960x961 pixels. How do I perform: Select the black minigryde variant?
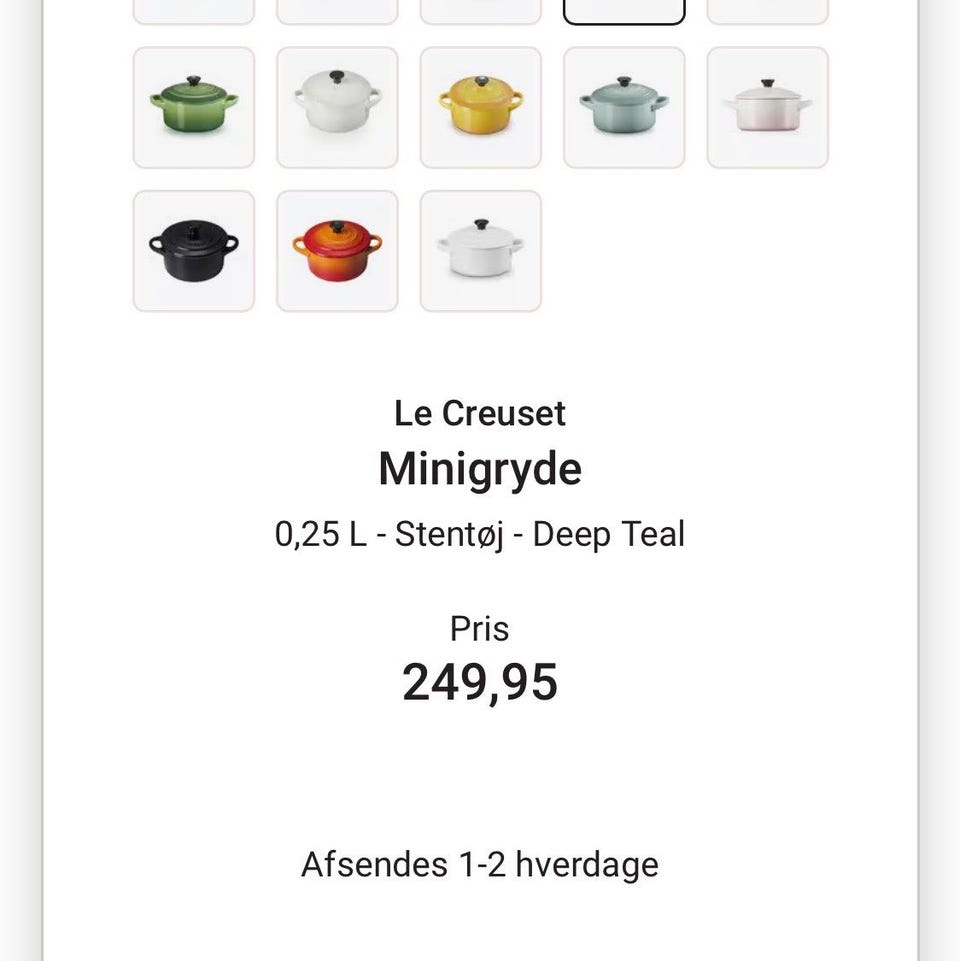[x=194, y=251]
